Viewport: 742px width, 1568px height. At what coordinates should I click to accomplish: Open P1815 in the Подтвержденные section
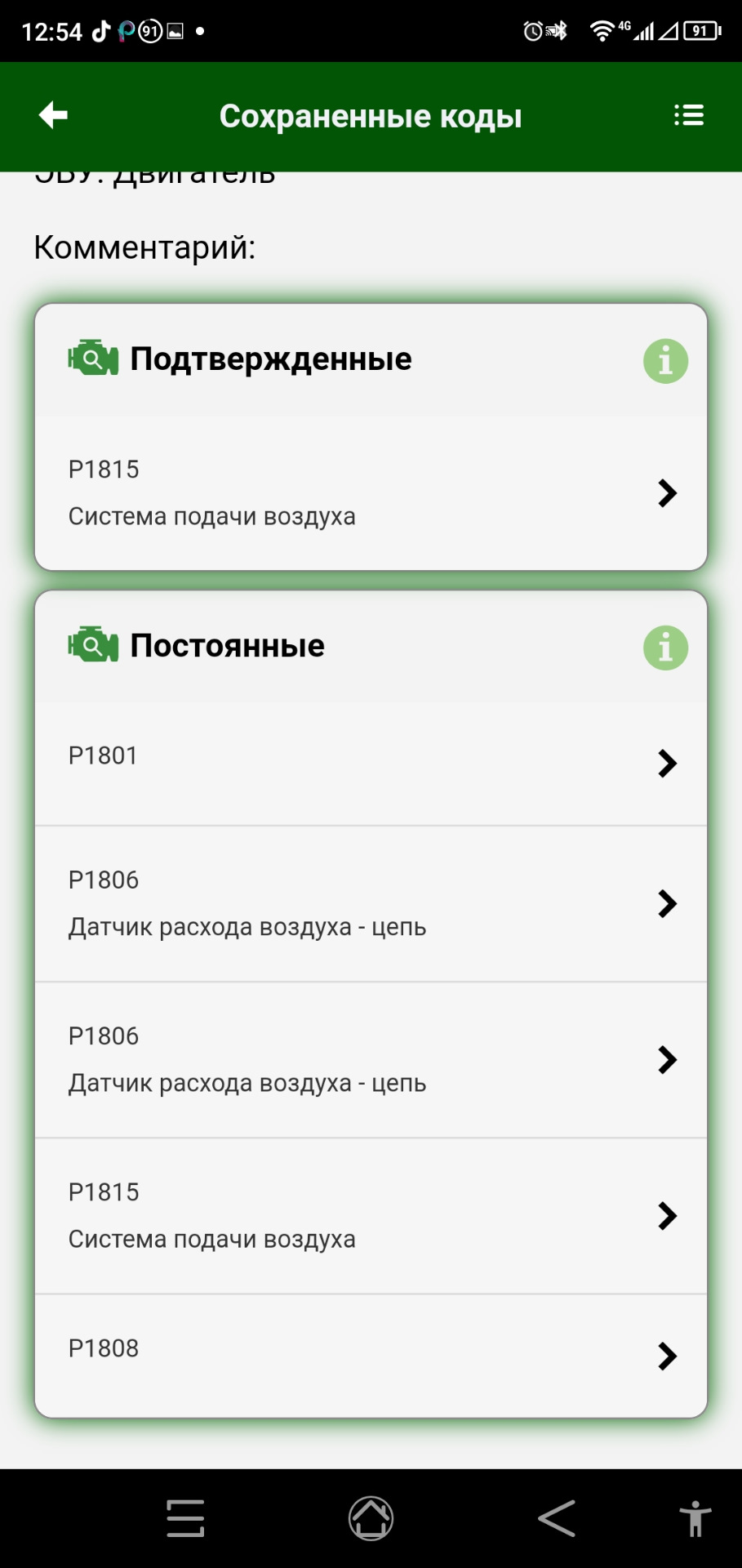pyautogui.click(x=371, y=492)
